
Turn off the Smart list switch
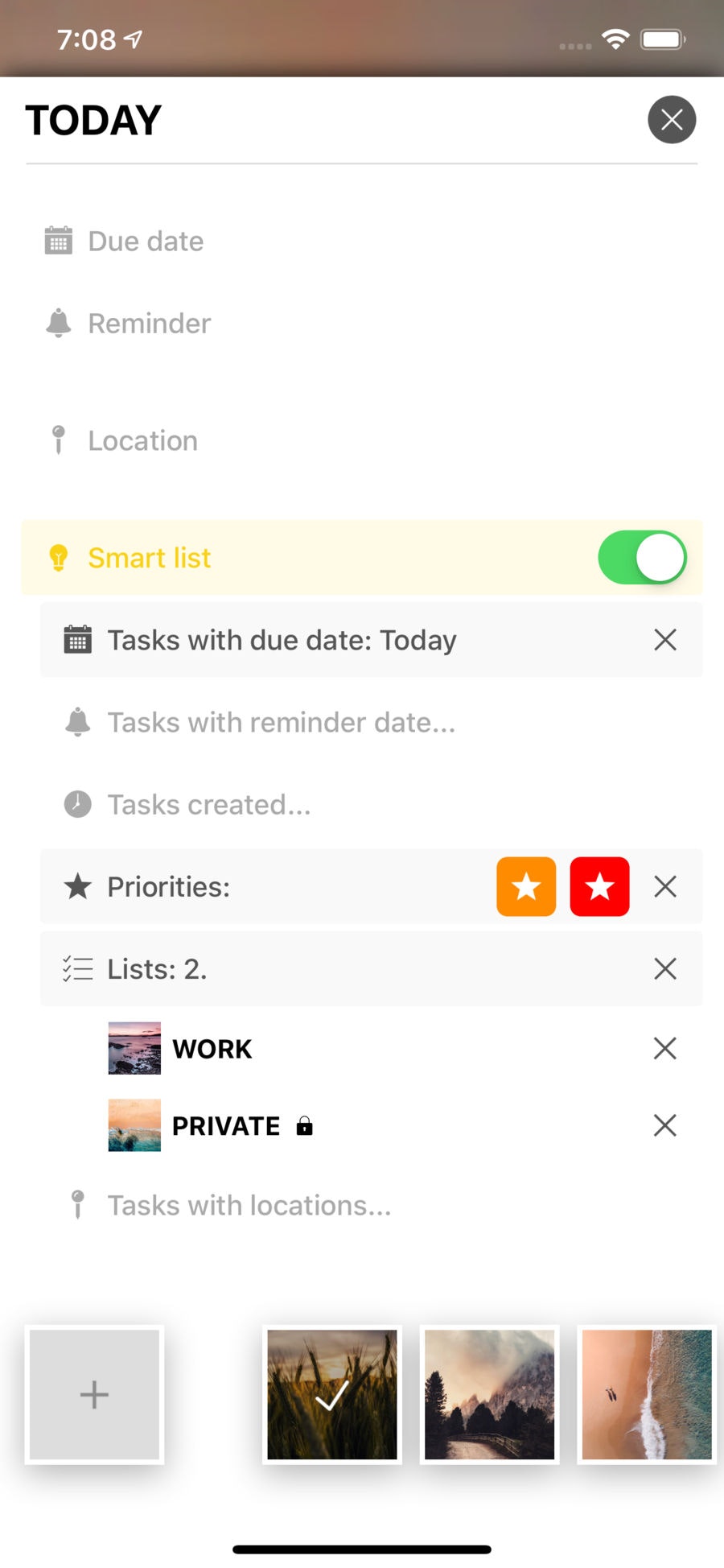(x=642, y=558)
